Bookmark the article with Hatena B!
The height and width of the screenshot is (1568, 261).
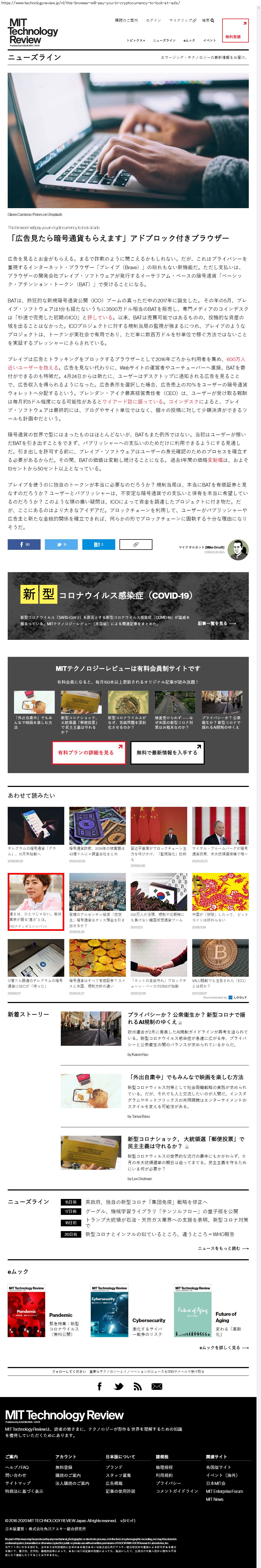click(x=99, y=544)
